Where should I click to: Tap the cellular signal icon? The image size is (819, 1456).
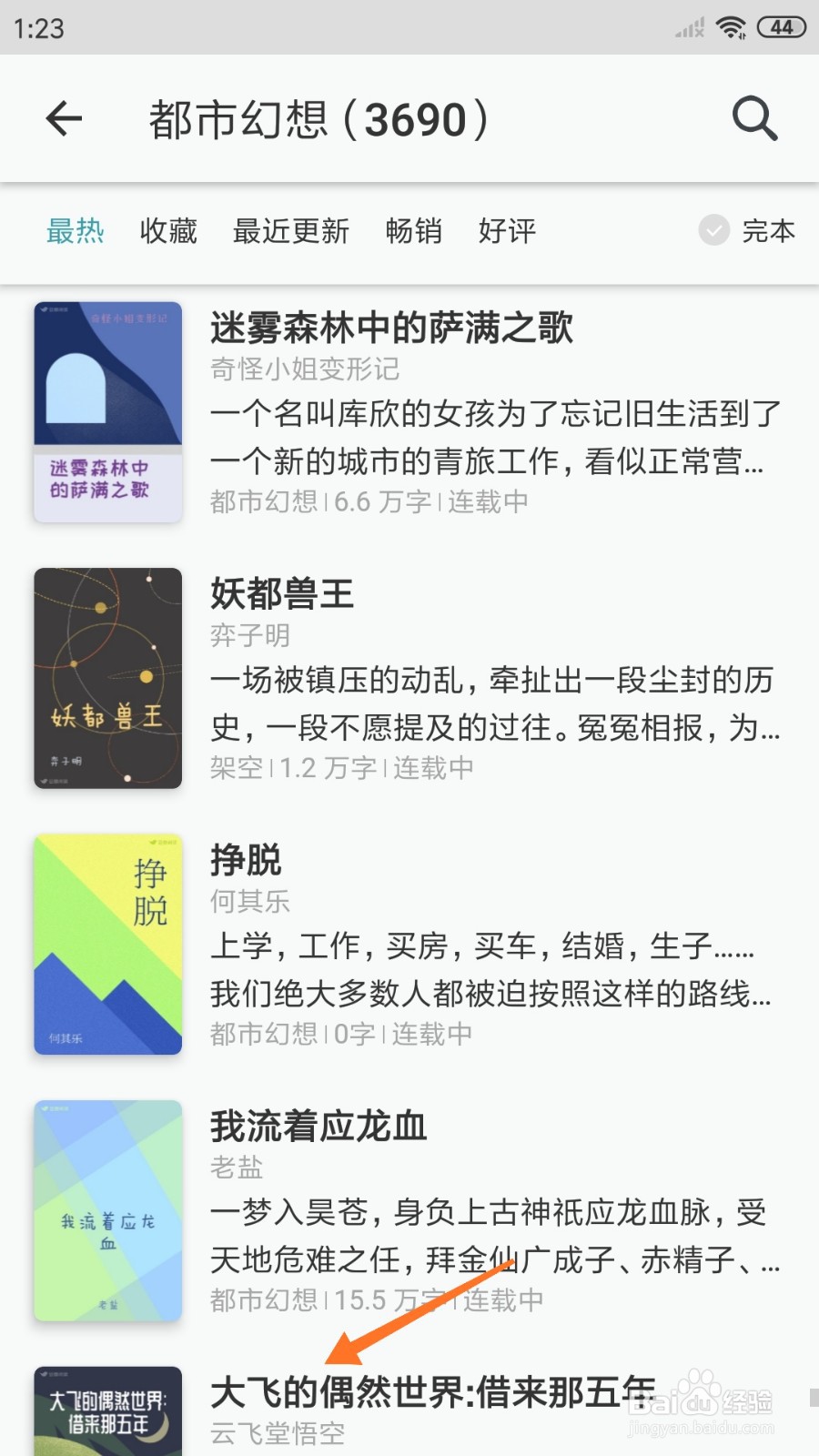point(687,27)
